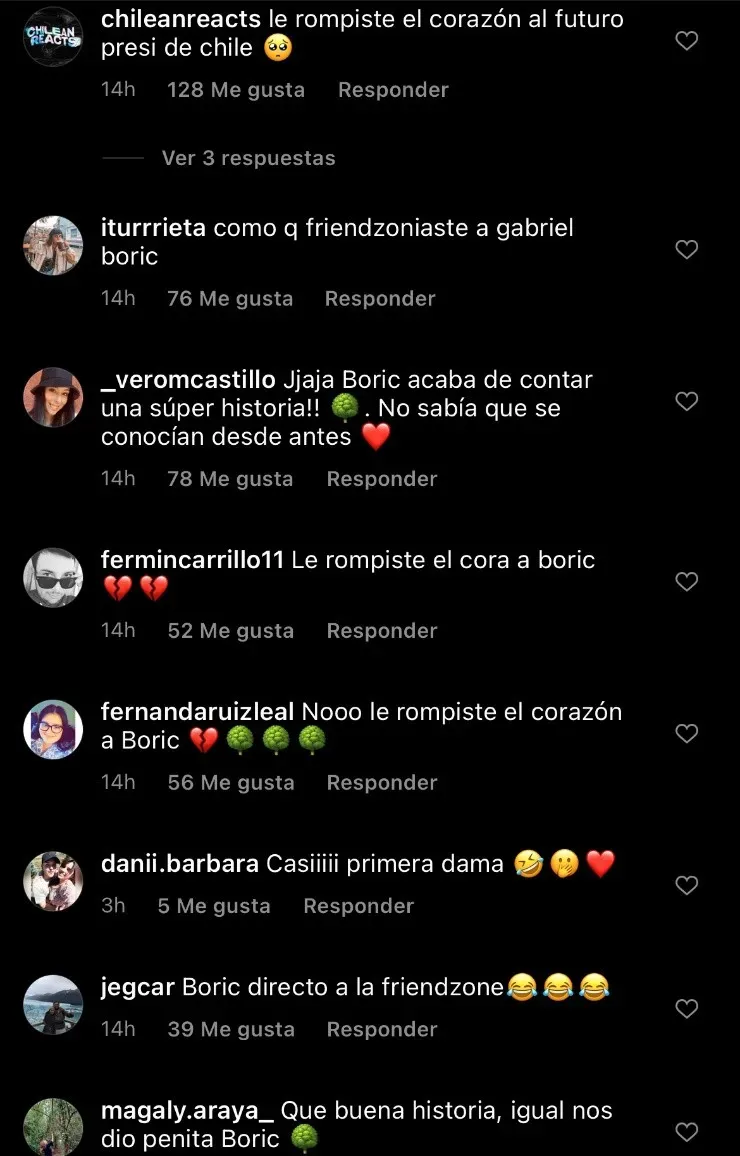Viewport: 740px width, 1156px height.
Task: Like _veromcastillo's comment
Action: click(x=686, y=402)
